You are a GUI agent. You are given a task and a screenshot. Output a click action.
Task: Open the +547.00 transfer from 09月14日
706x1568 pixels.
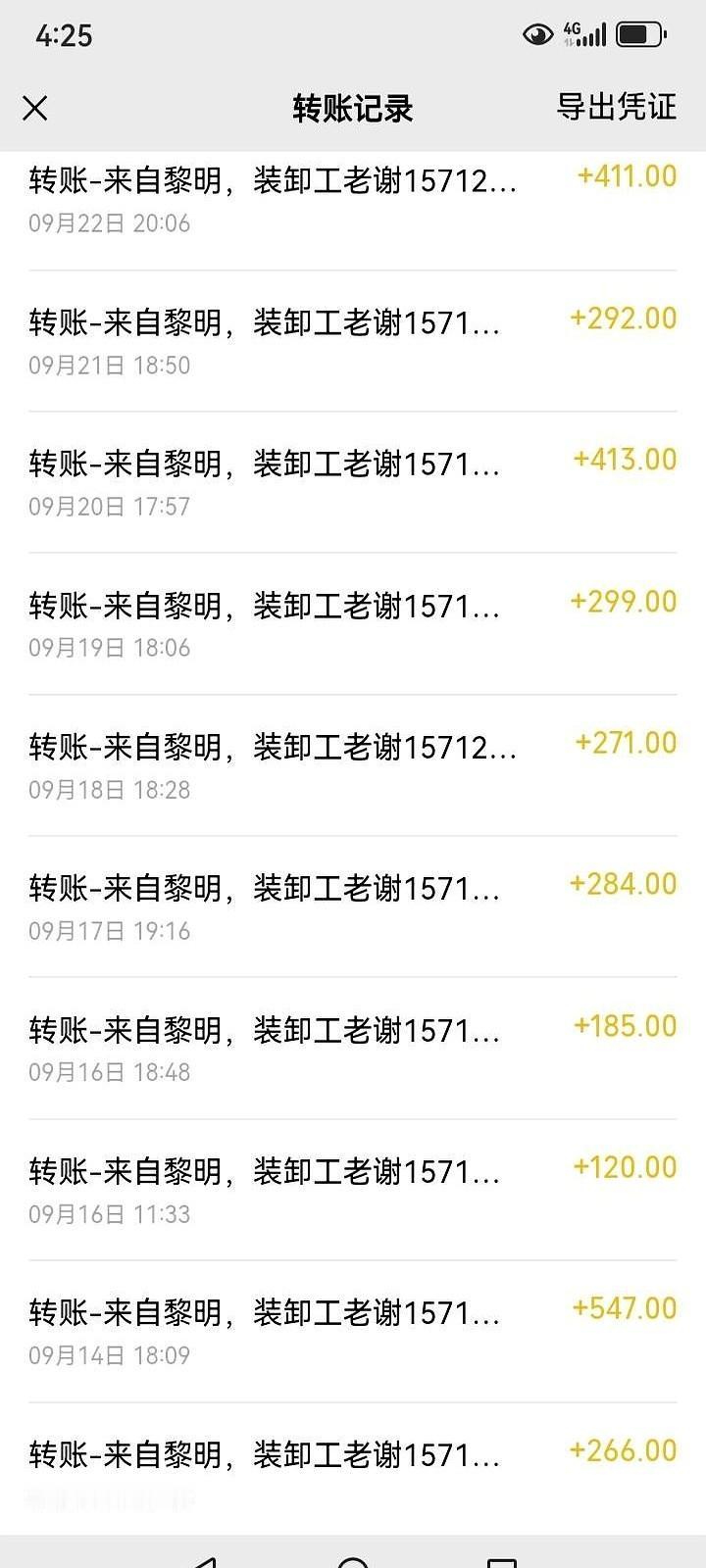[353, 1331]
